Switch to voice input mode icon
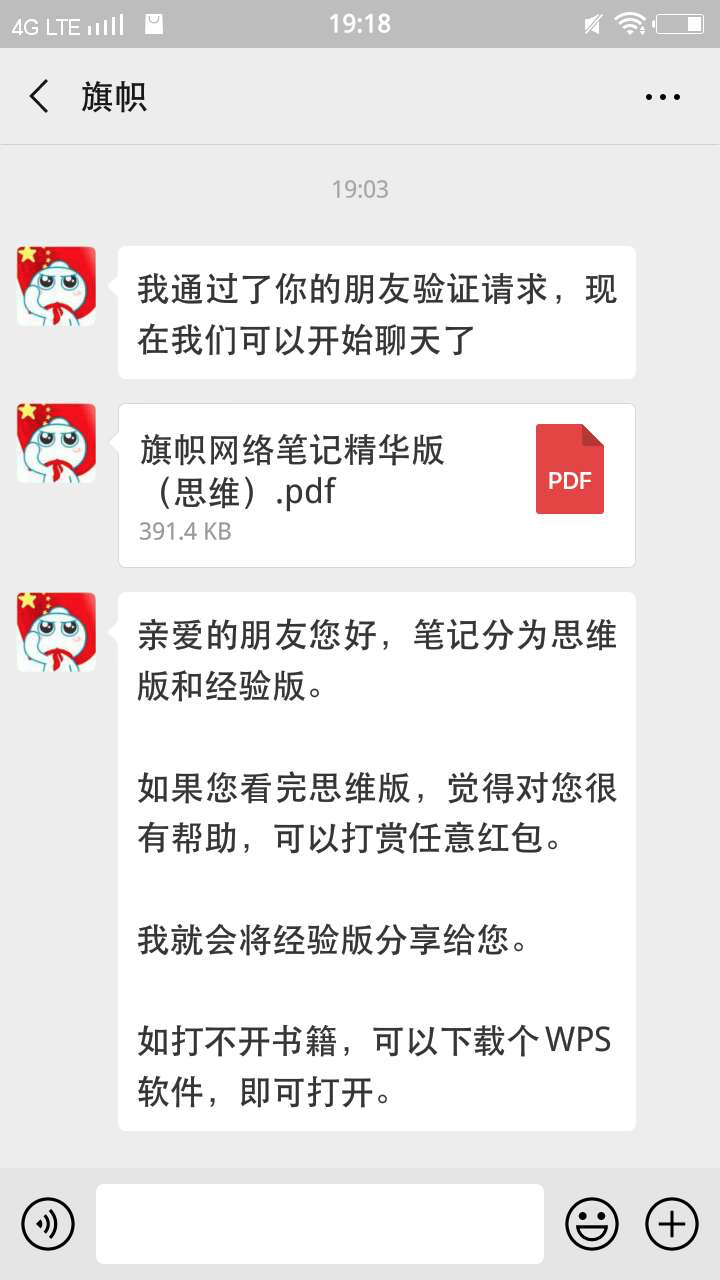This screenshot has height=1280, width=720. pos(49,1223)
